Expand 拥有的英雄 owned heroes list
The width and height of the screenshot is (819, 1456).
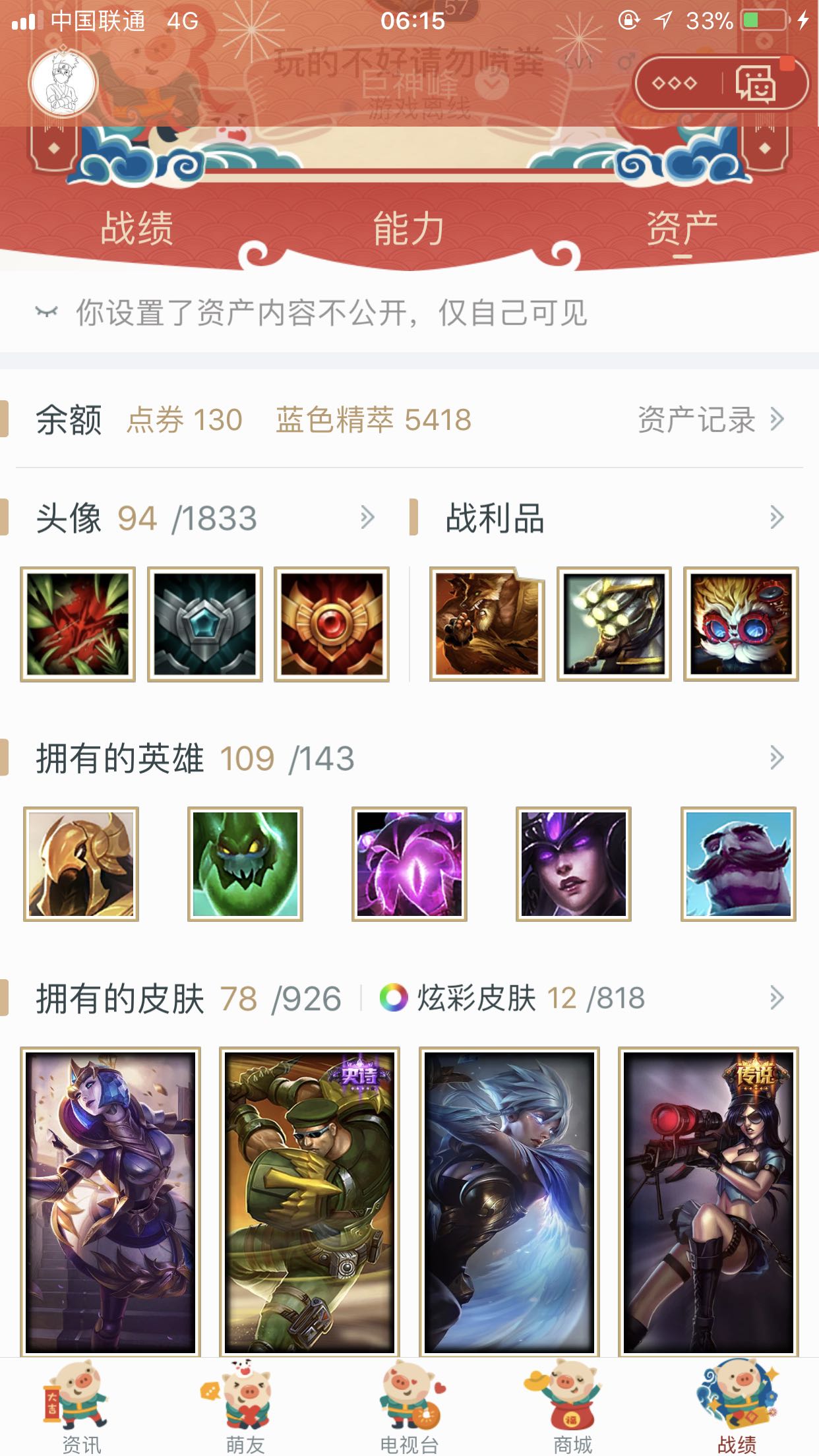coord(776,758)
